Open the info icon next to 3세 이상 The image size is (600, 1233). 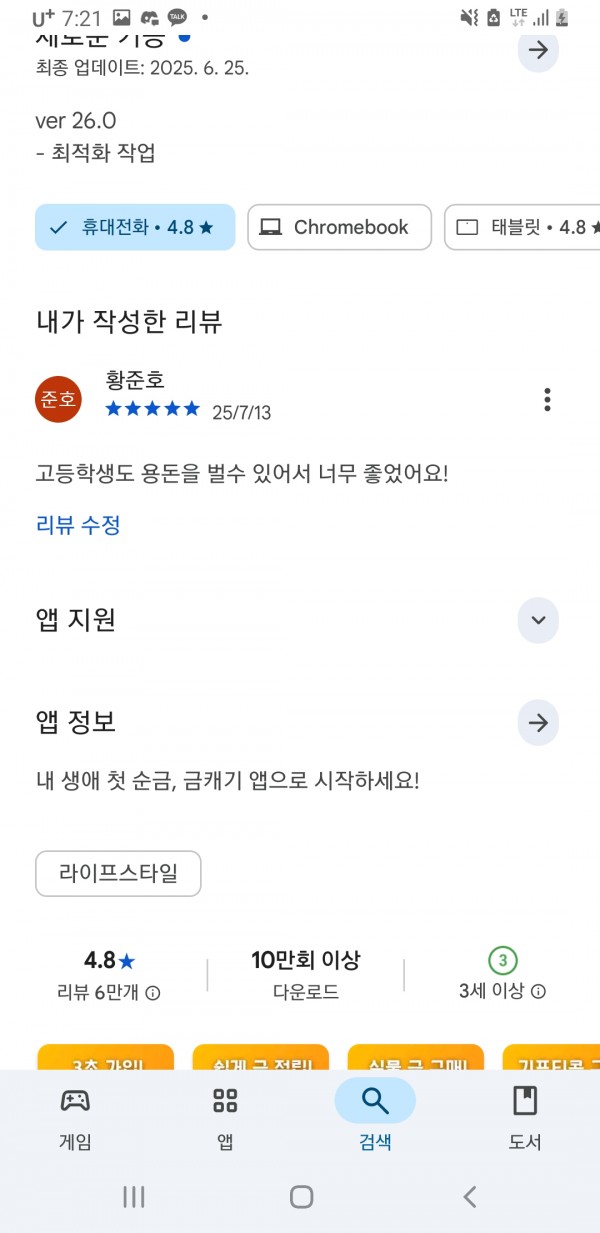click(x=538, y=992)
